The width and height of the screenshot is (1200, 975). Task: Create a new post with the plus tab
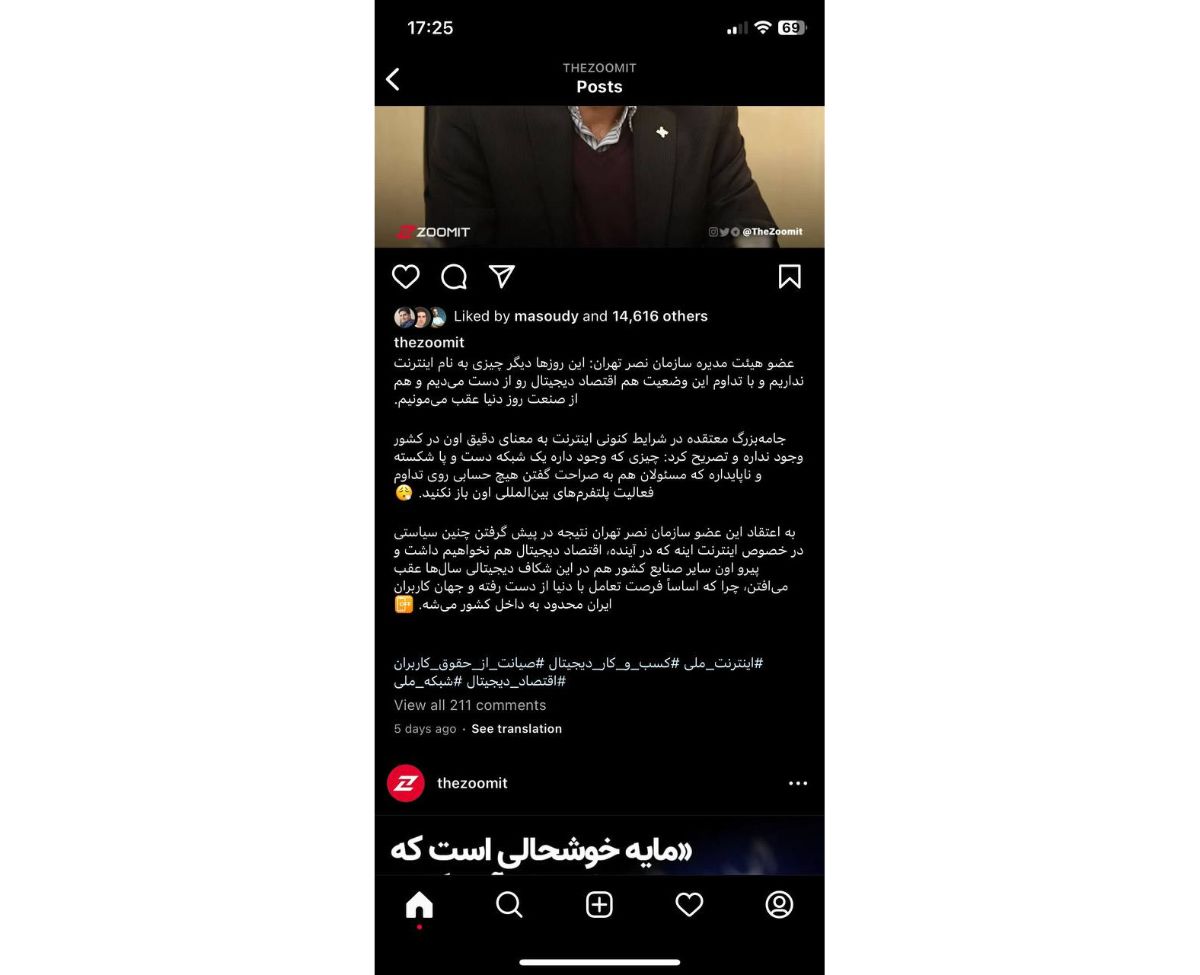(x=599, y=905)
